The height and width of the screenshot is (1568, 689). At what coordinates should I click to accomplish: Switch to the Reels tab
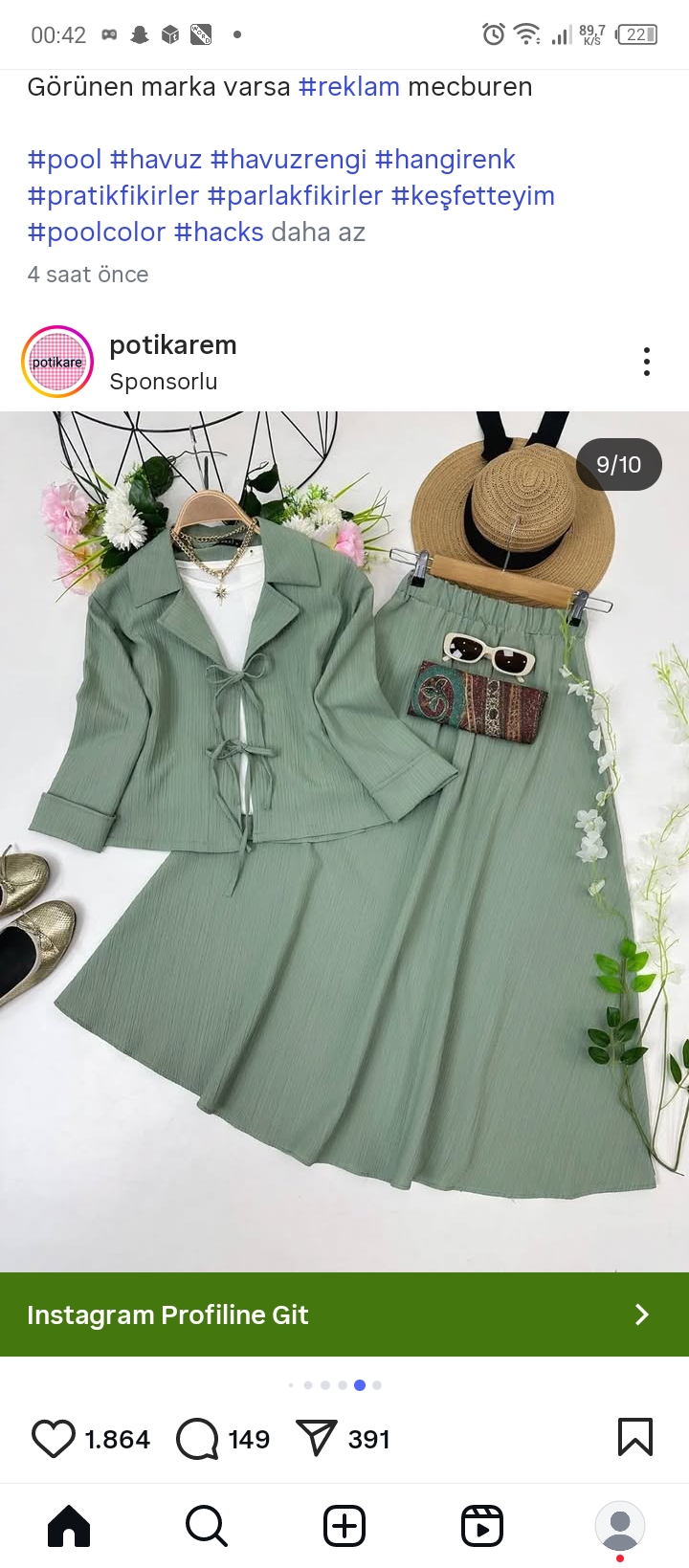[x=482, y=1526]
